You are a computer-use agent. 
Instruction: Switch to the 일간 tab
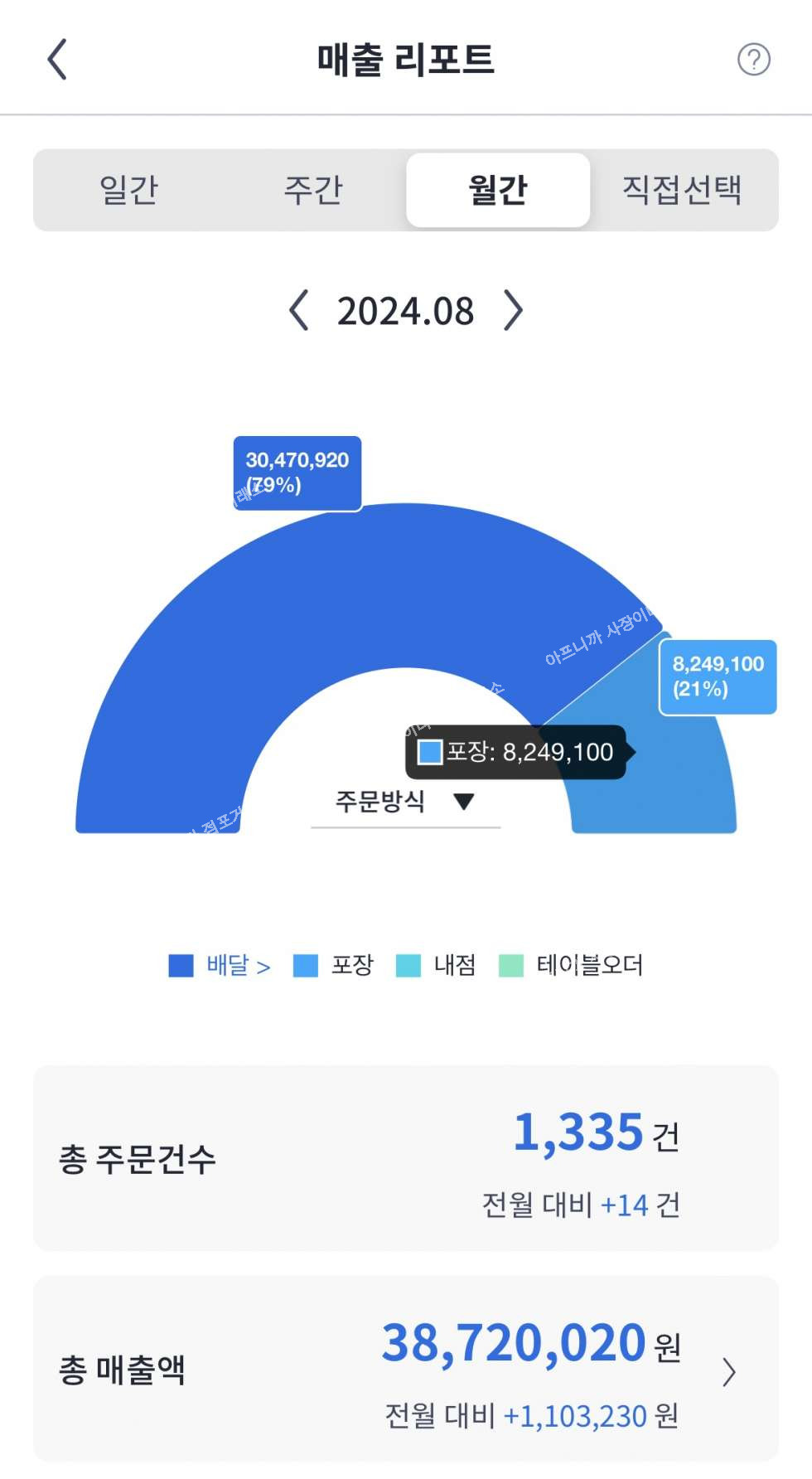pos(128,190)
